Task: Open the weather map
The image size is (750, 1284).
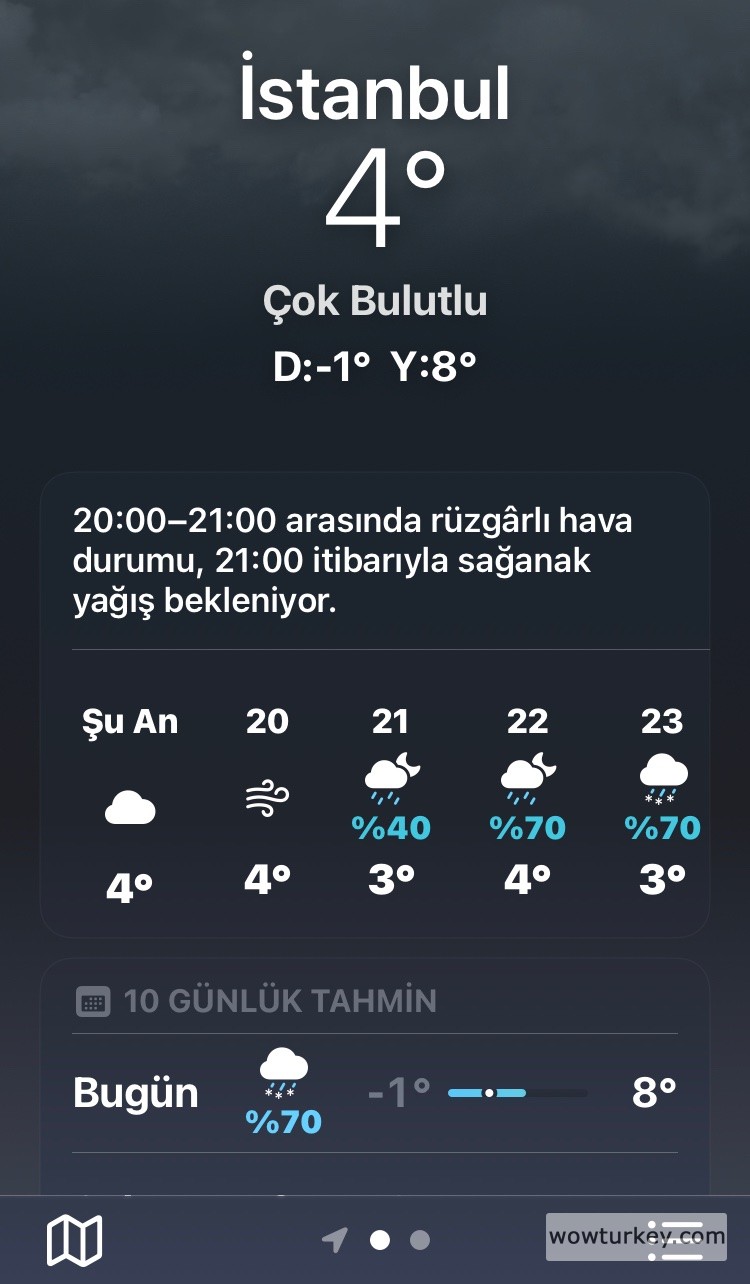Action: click(x=74, y=1240)
